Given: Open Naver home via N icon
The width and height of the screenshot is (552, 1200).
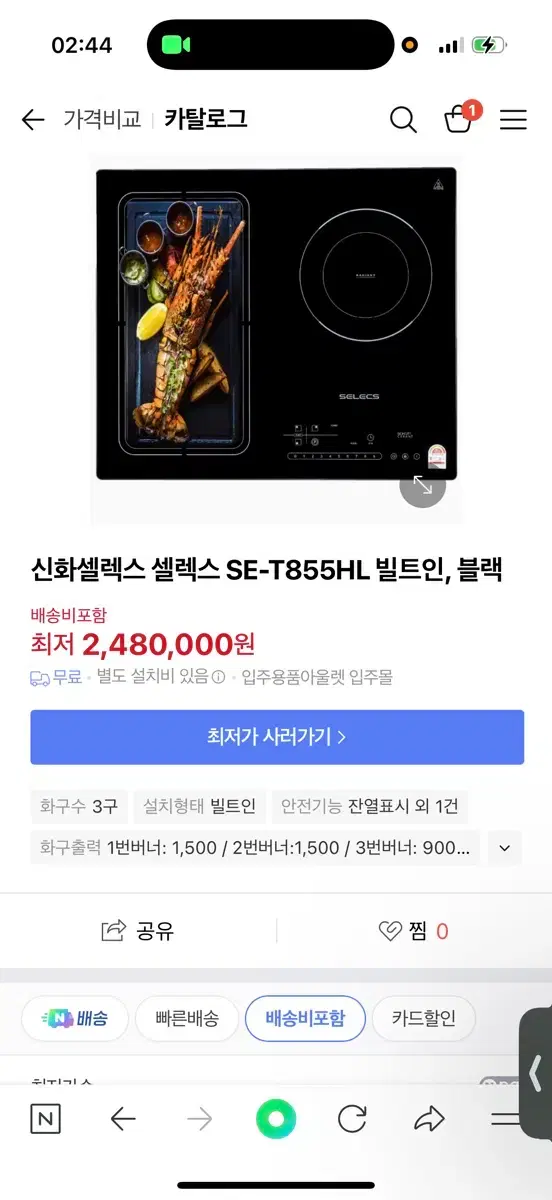Looking at the screenshot, I should [x=45, y=1119].
